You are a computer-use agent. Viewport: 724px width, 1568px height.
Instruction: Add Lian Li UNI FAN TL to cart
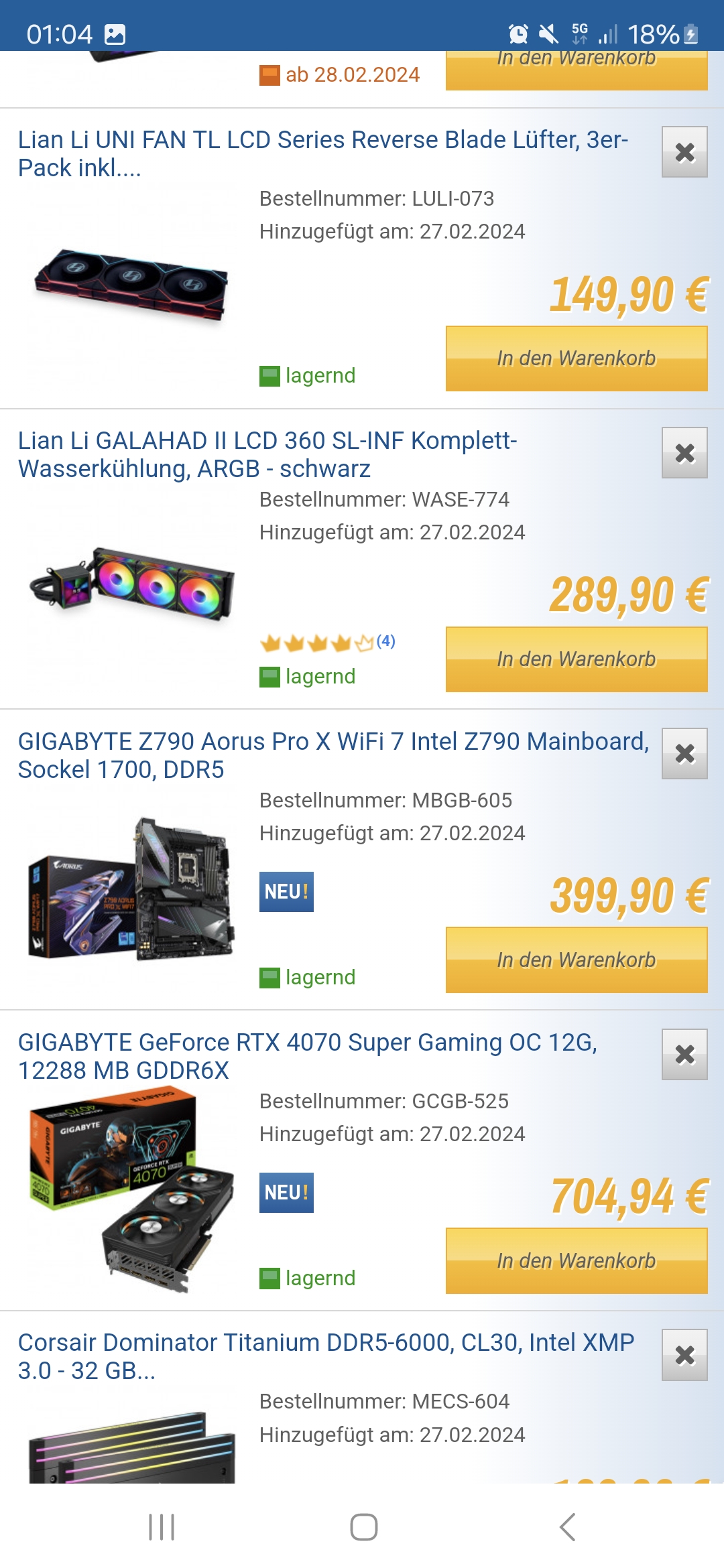(x=577, y=358)
